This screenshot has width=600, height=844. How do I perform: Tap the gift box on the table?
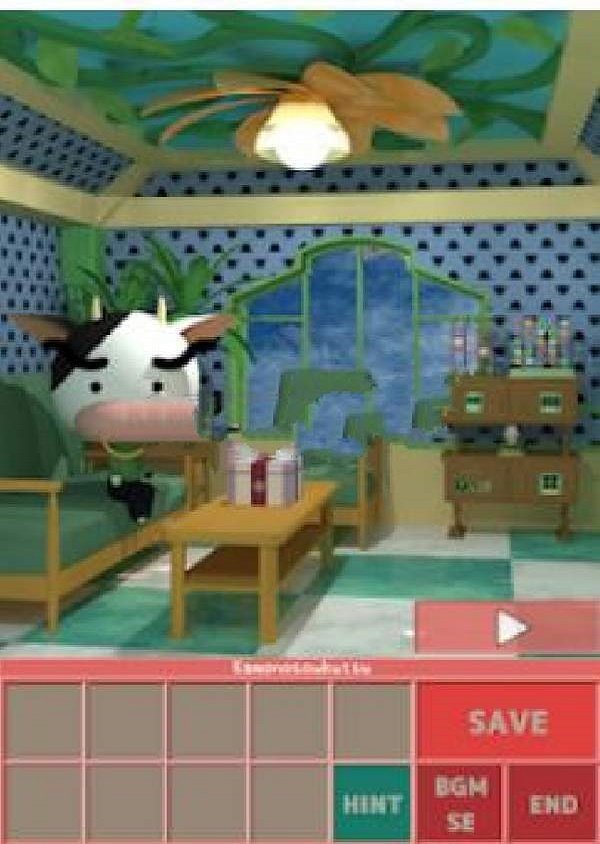(x=264, y=474)
